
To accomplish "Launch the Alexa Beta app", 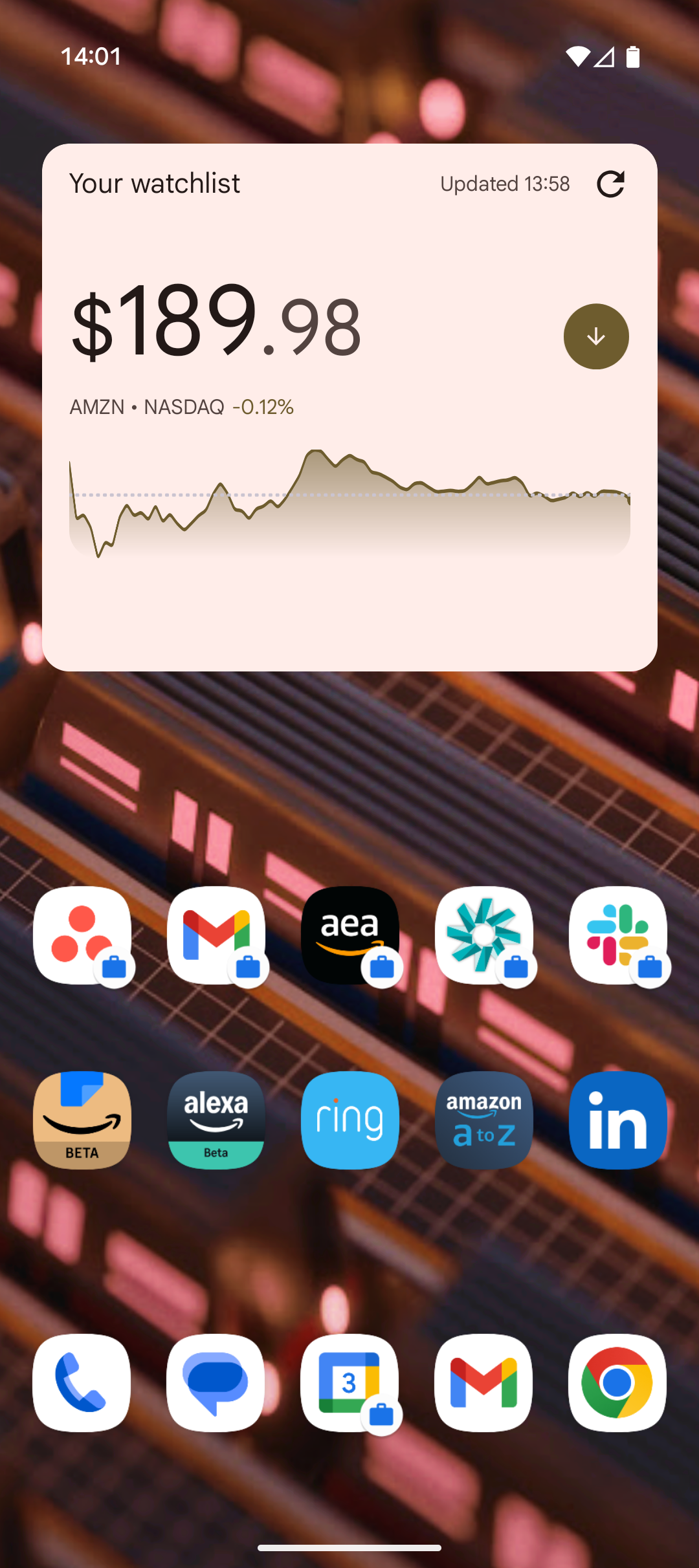I will coord(216,1120).
